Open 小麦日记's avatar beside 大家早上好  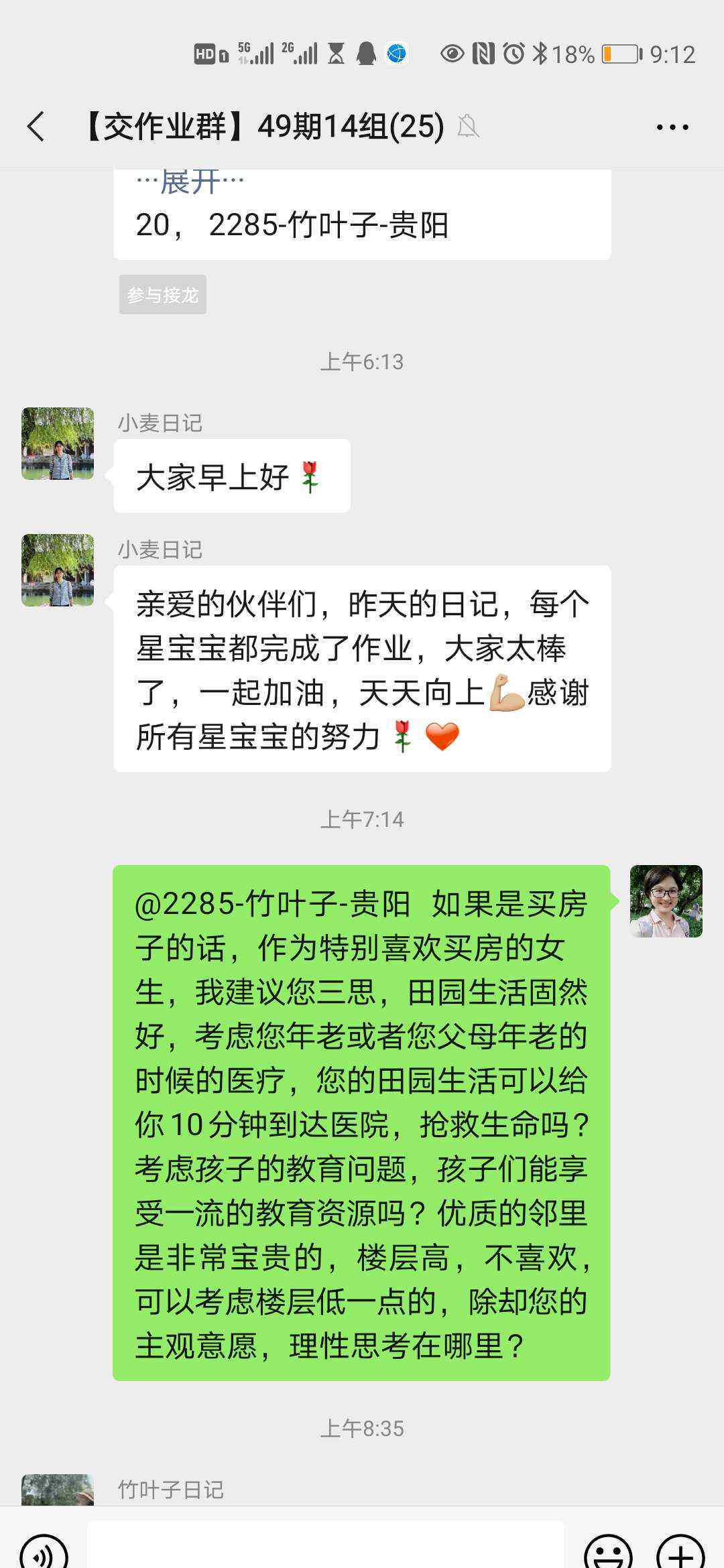(x=58, y=444)
